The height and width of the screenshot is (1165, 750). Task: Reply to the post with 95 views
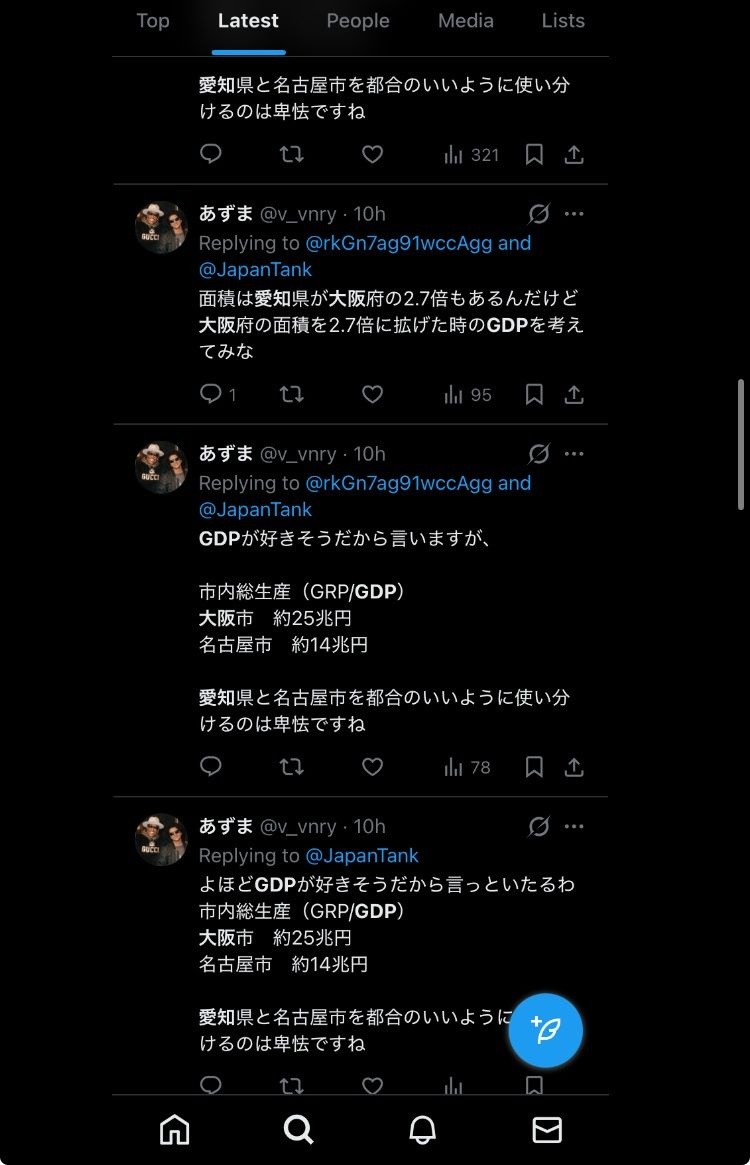(211, 395)
